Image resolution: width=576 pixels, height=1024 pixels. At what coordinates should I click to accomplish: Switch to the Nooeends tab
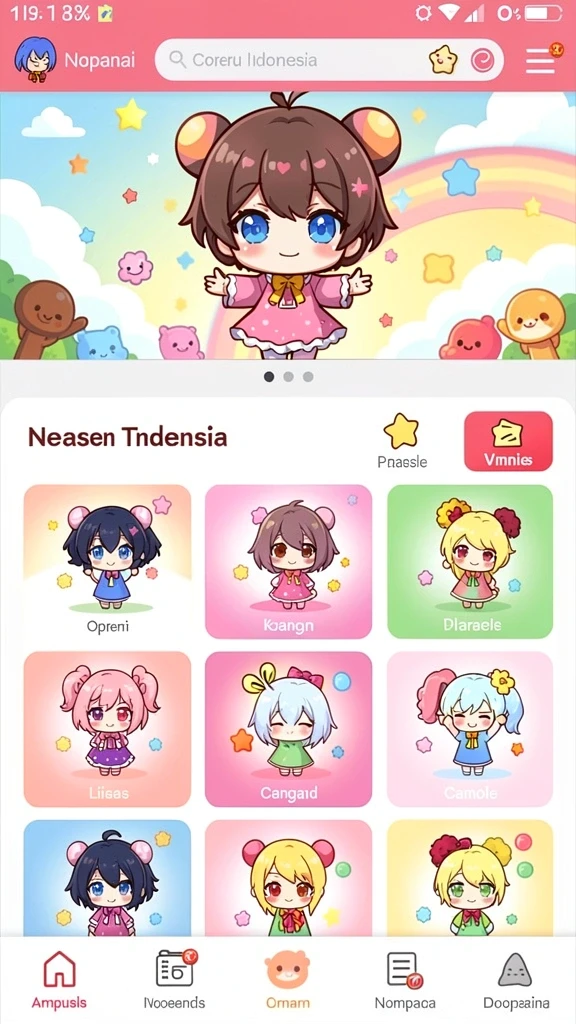(174, 980)
